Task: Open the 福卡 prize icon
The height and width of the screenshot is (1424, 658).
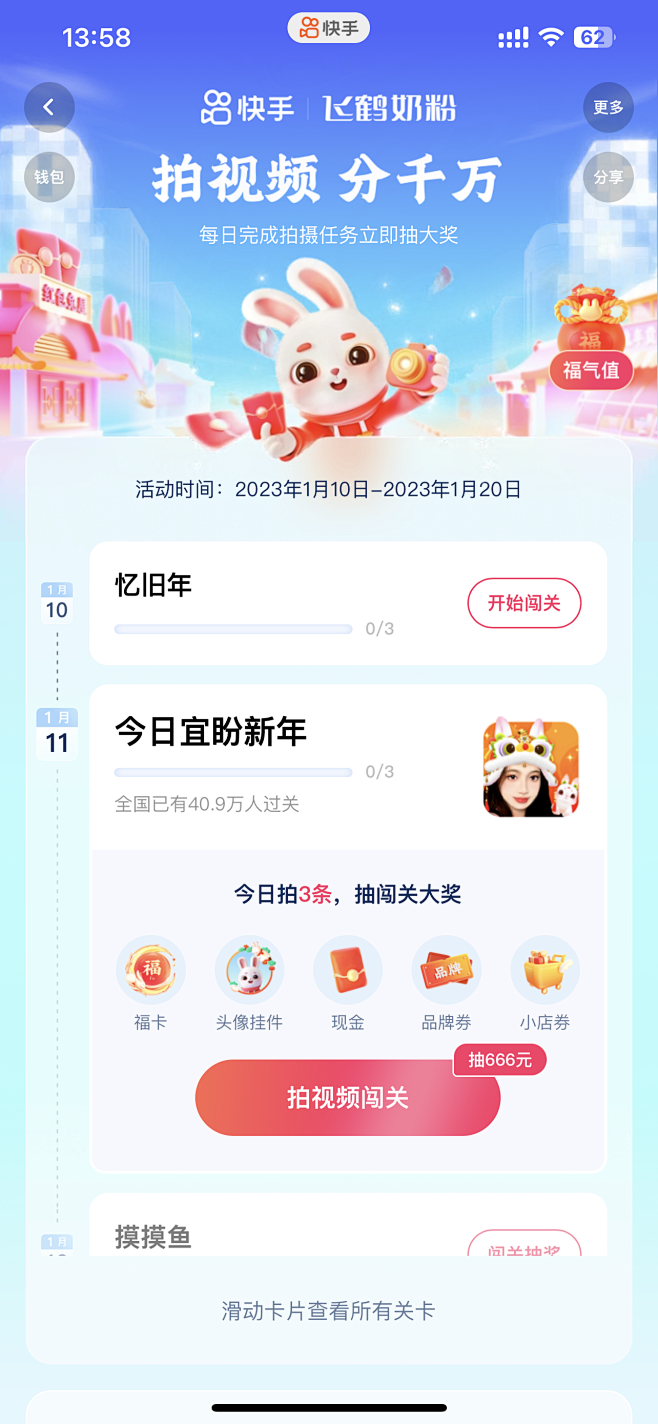Action: 150,970
